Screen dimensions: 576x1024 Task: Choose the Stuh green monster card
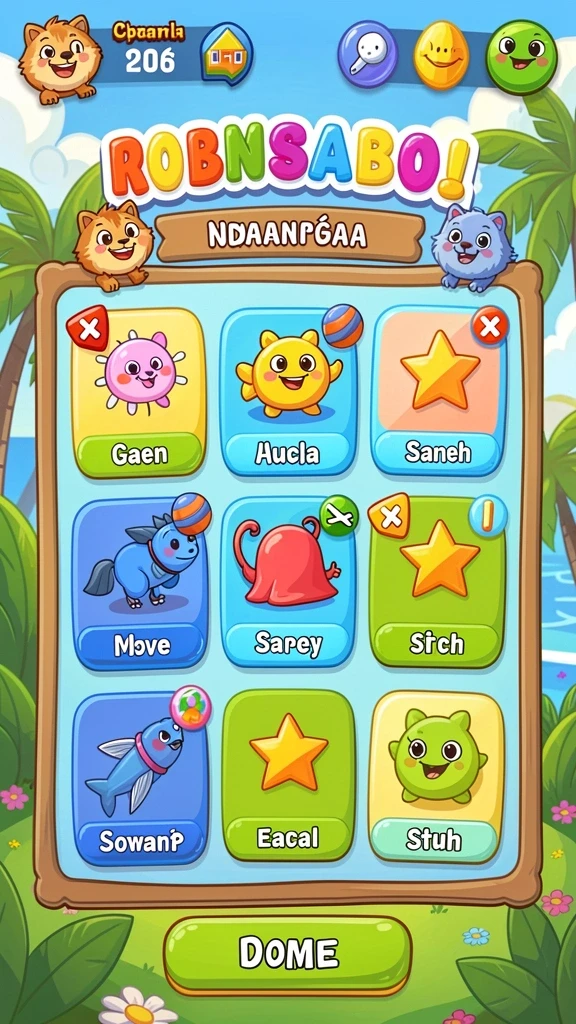point(437,776)
